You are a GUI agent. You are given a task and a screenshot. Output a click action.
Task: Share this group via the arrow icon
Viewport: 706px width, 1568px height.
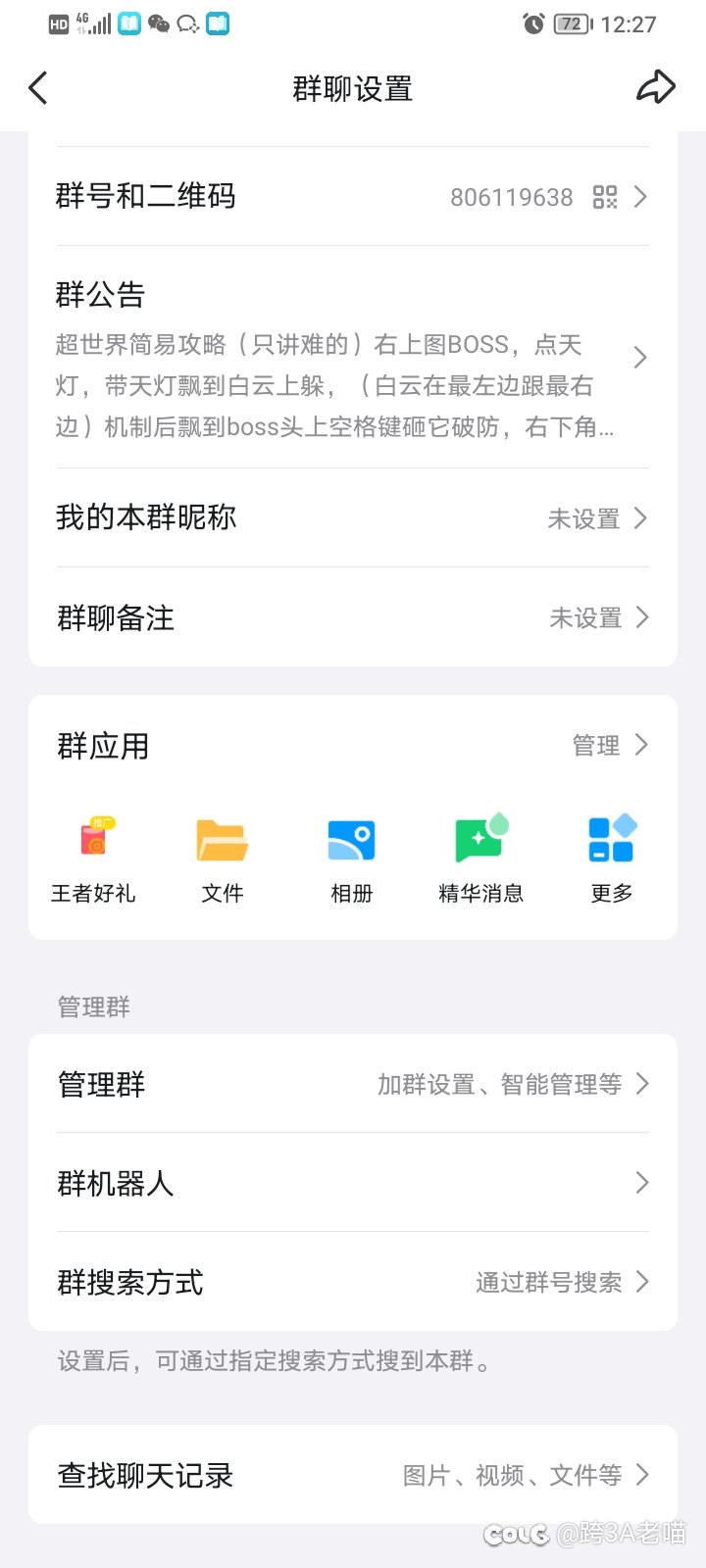click(656, 87)
